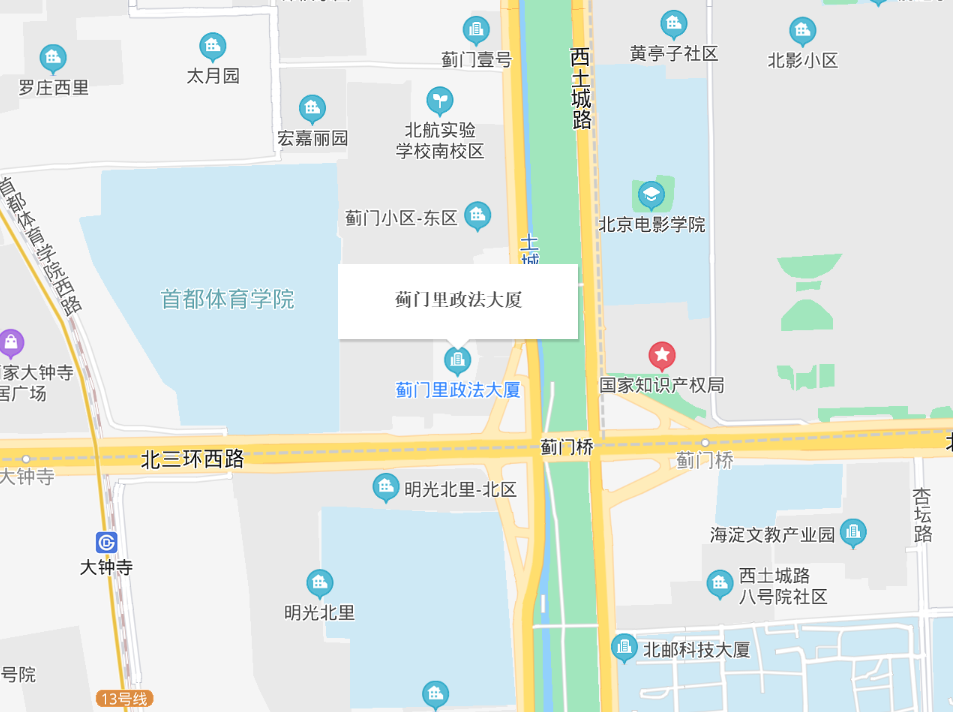Screen dimensions: 953x712
Task: Open the 国家知识产权局 star marker
Action: [662, 355]
